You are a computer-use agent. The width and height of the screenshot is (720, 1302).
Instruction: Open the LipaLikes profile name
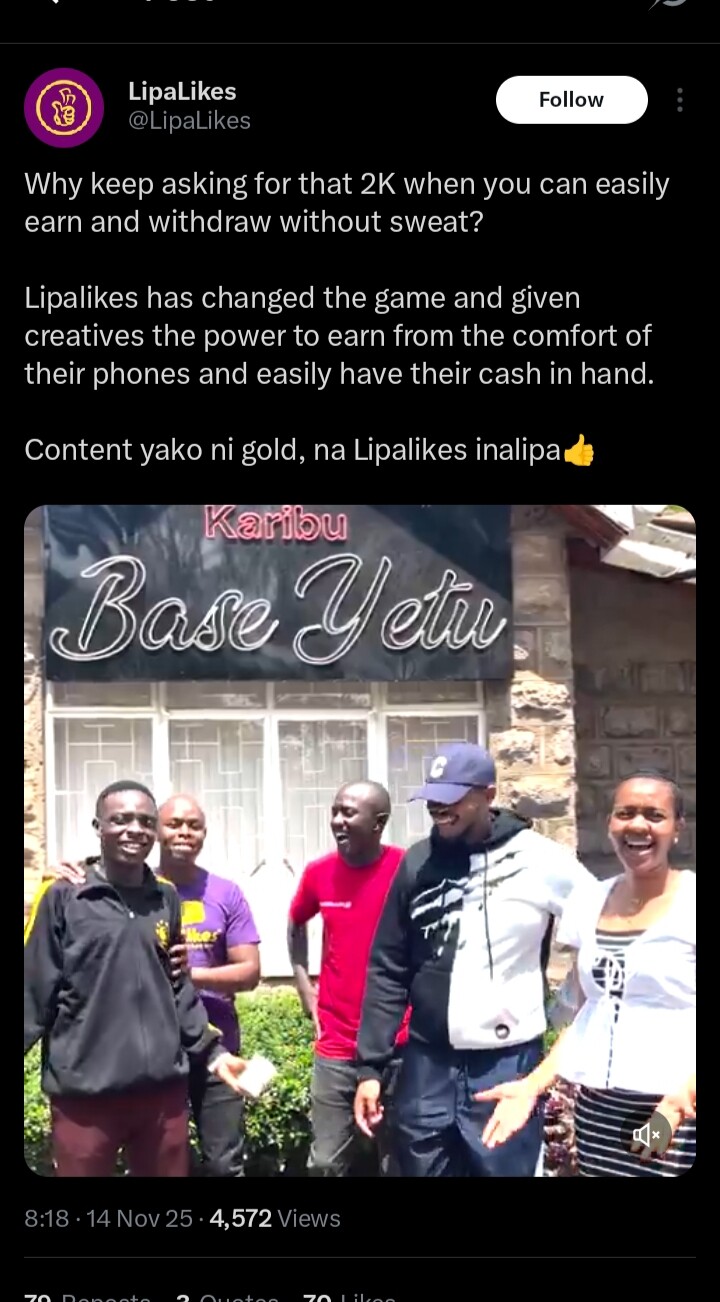pos(182,92)
